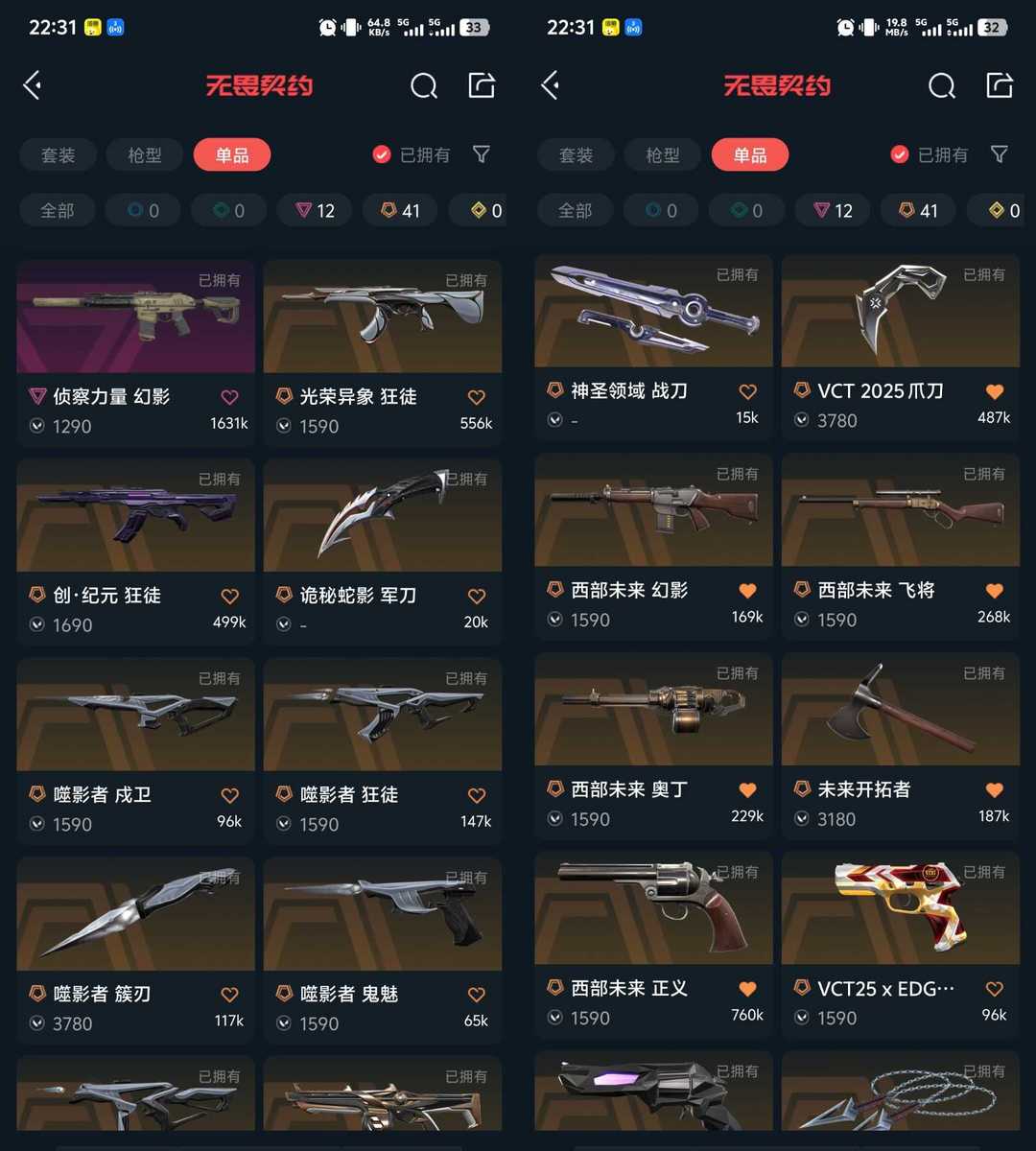Viewport: 1036px width, 1151px height.
Task: Select the pink rarity filter showing 12
Action: pos(314,210)
